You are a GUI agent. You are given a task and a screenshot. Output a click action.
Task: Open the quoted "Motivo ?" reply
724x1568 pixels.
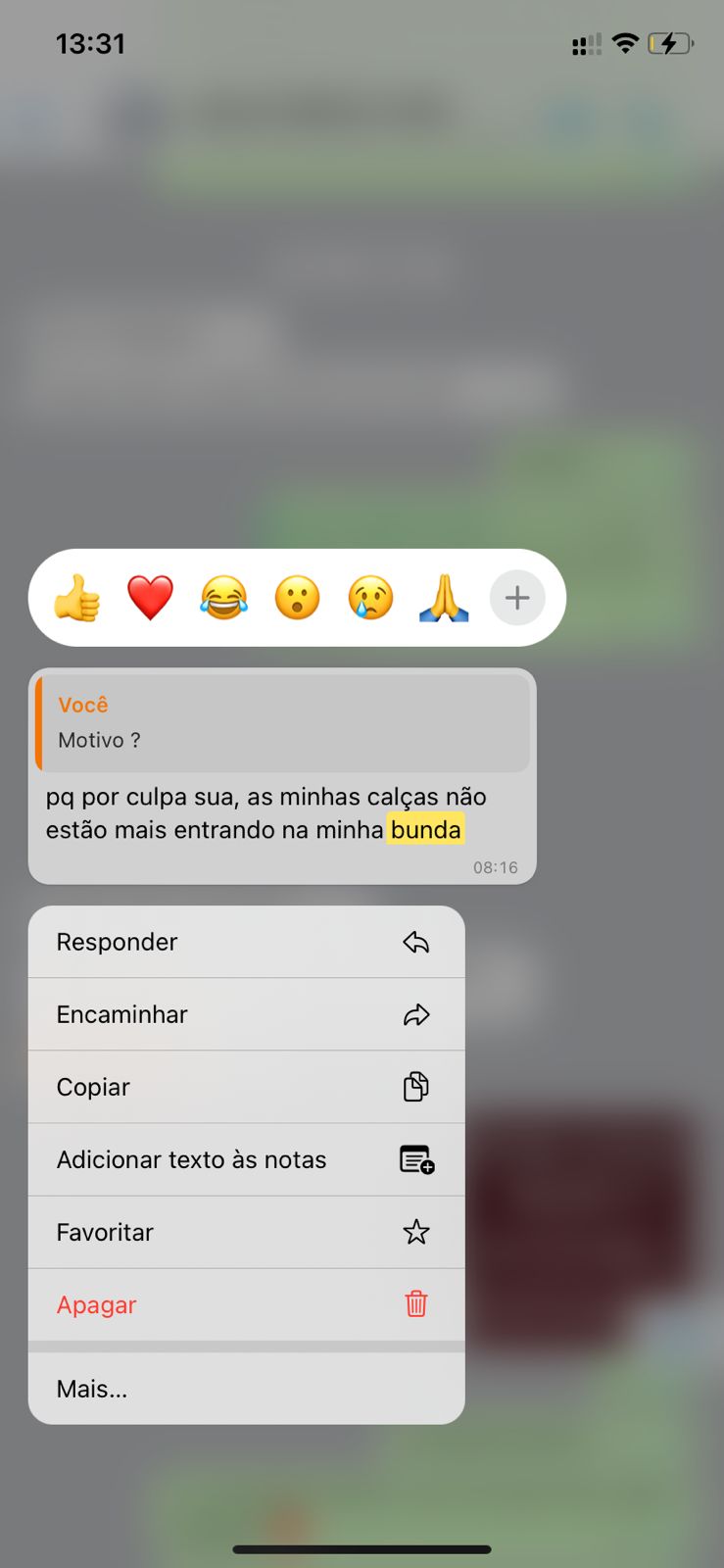[282, 723]
